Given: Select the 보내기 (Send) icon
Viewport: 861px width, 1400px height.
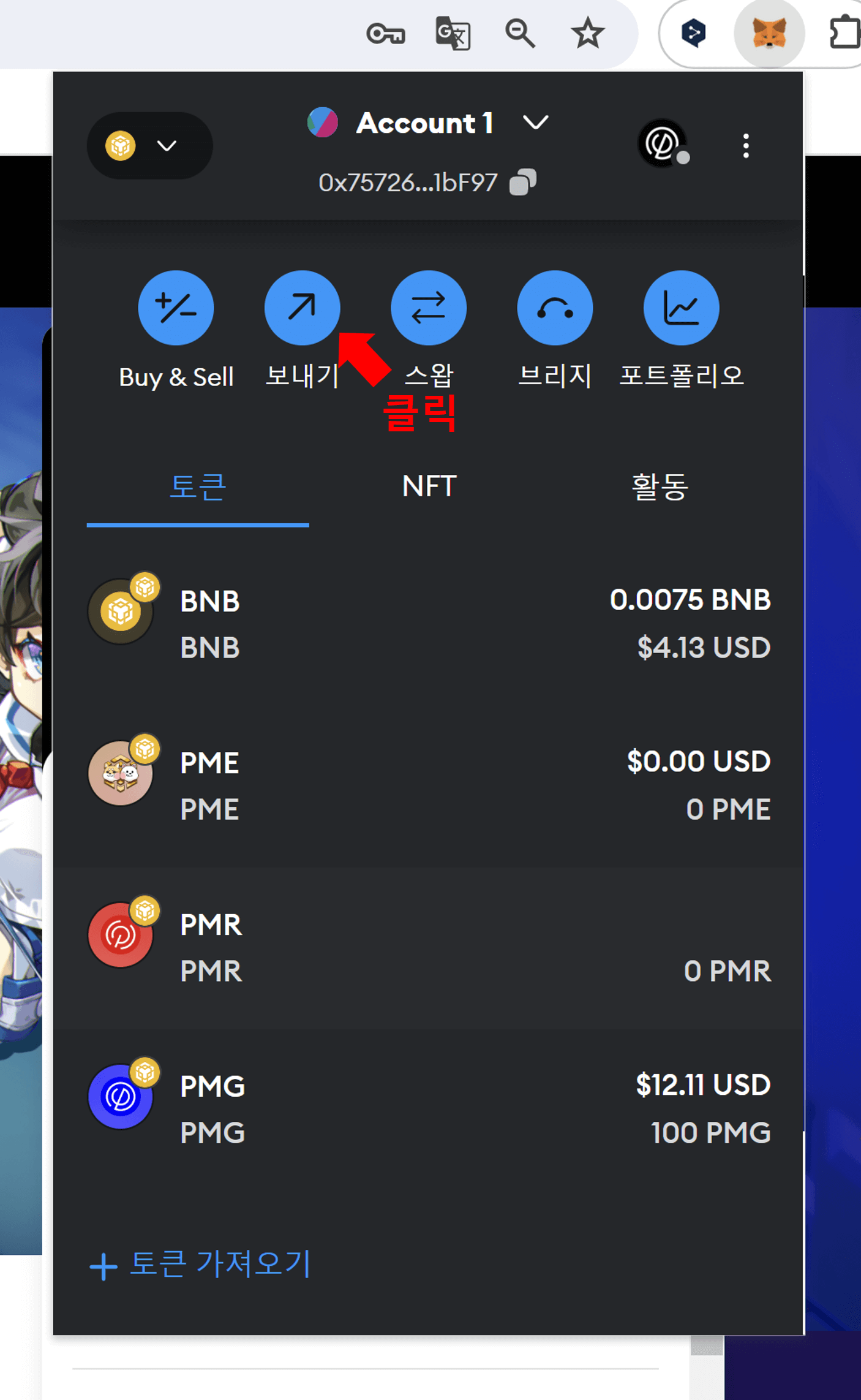Looking at the screenshot, I should click(302, 308).
